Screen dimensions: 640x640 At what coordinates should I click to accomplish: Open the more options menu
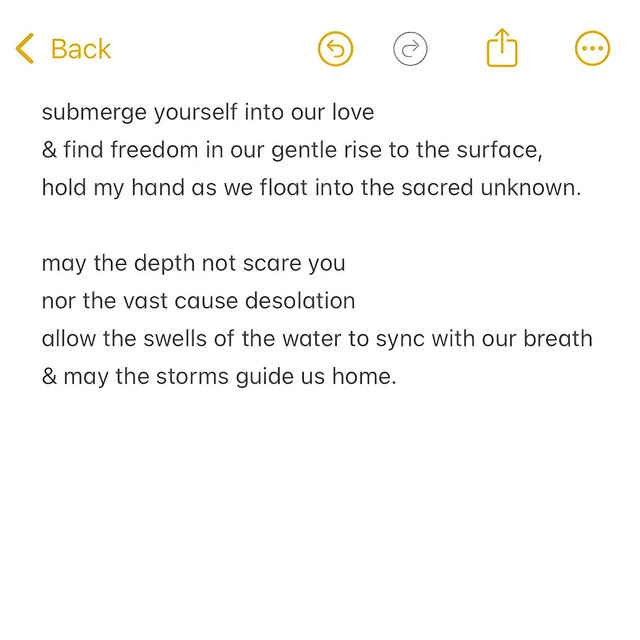(x=592, y=49)
